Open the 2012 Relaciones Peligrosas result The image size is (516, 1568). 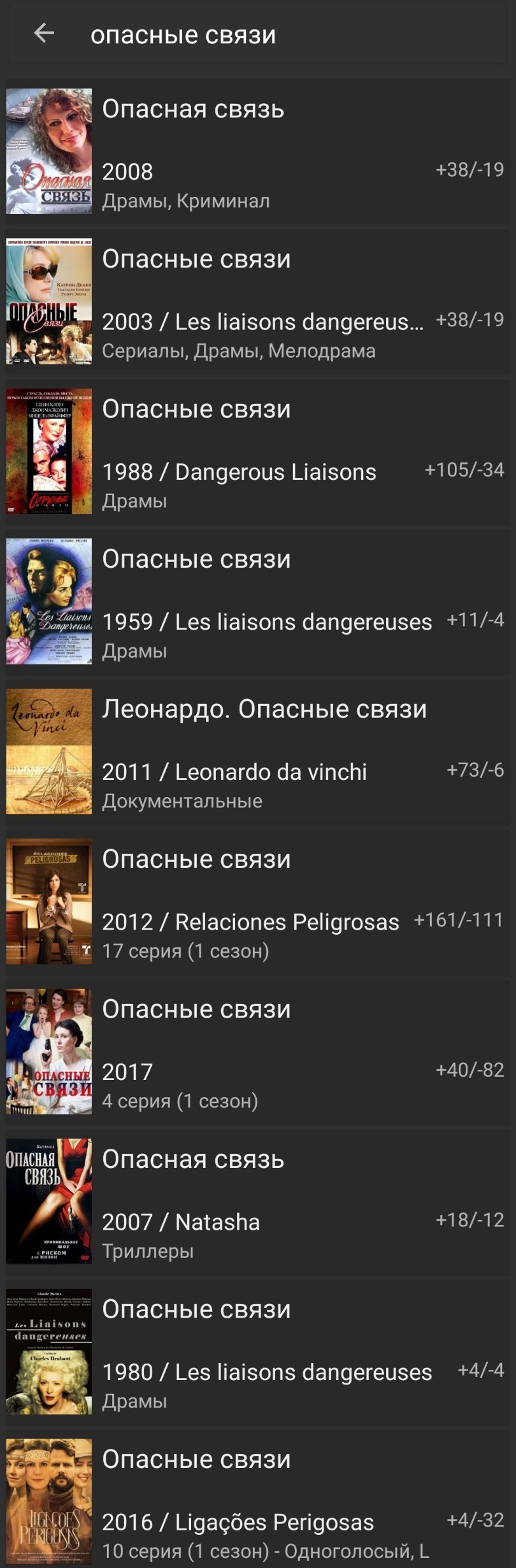coord(257,902)
